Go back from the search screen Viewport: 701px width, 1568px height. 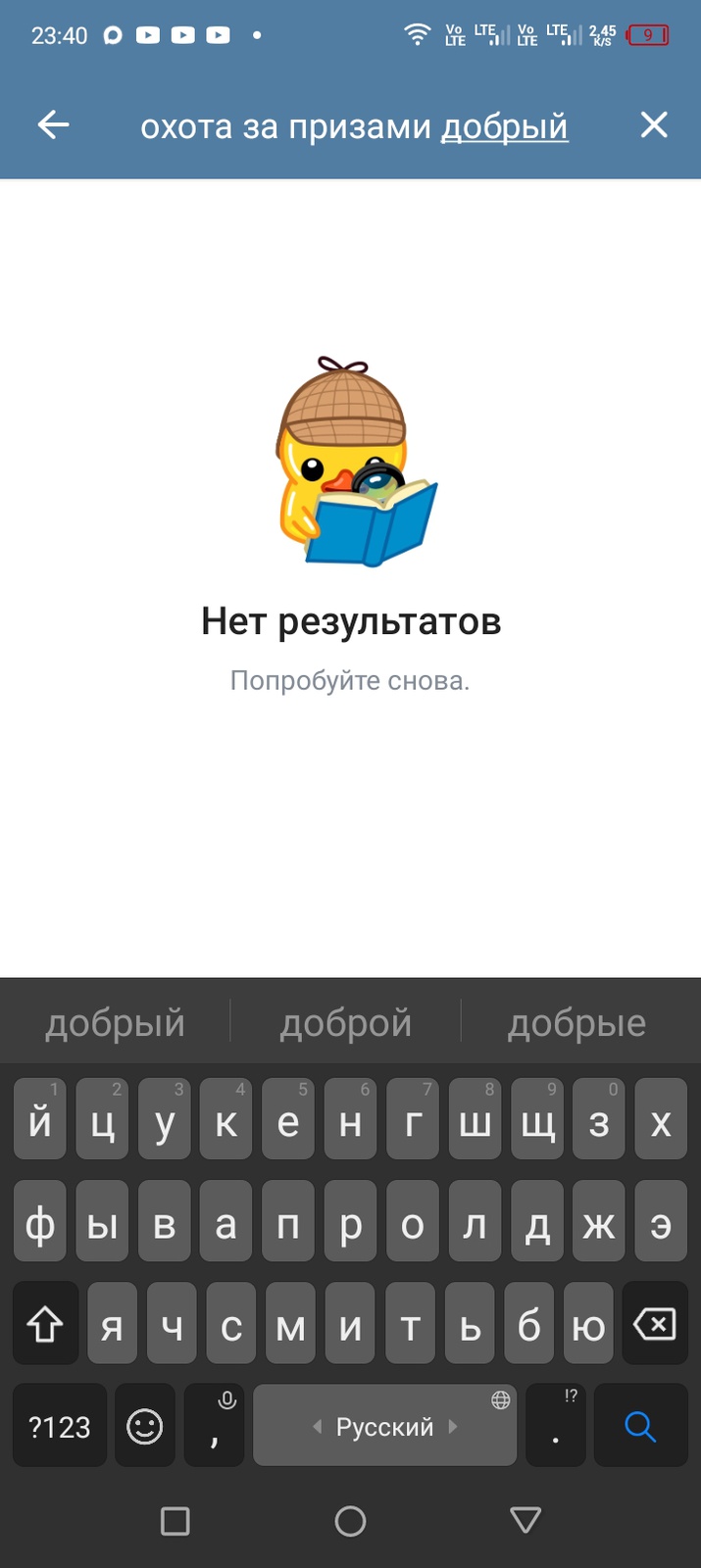click(x=53, y=124)
